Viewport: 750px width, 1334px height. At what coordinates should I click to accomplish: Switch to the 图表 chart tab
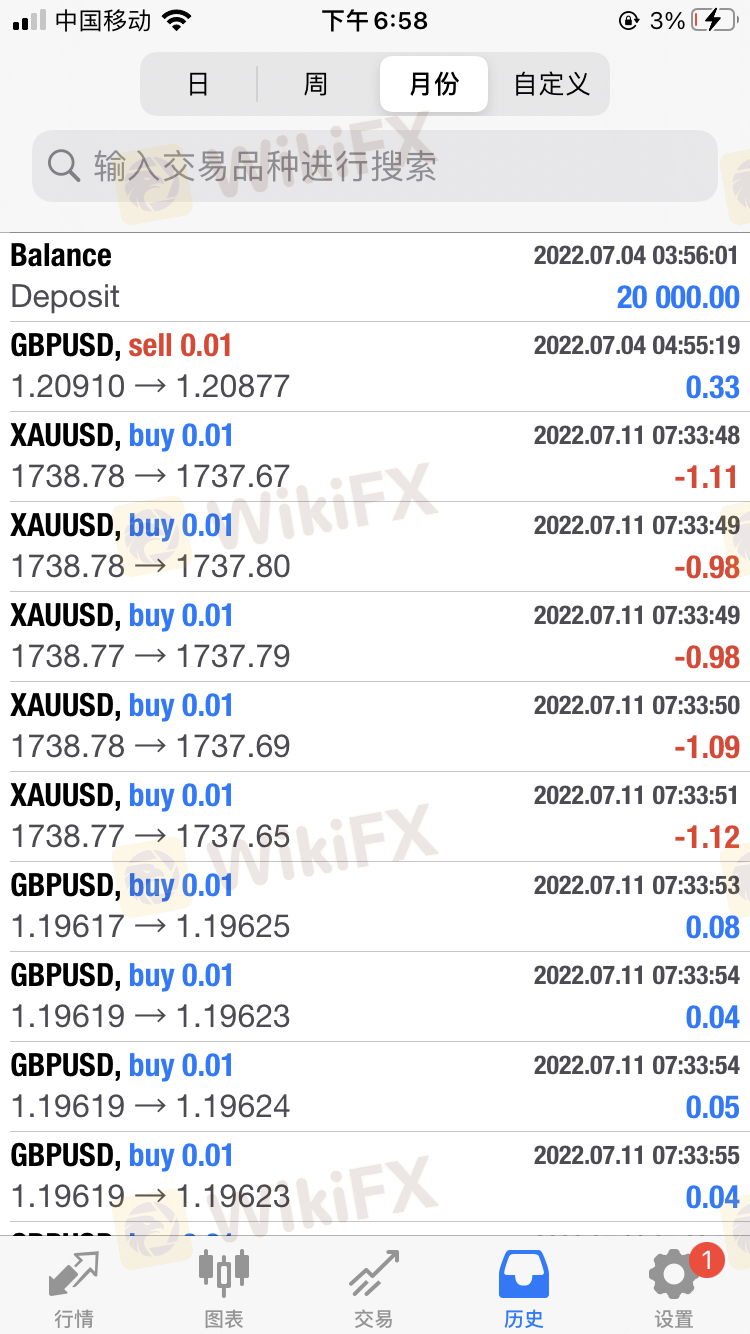(224, 1288)
